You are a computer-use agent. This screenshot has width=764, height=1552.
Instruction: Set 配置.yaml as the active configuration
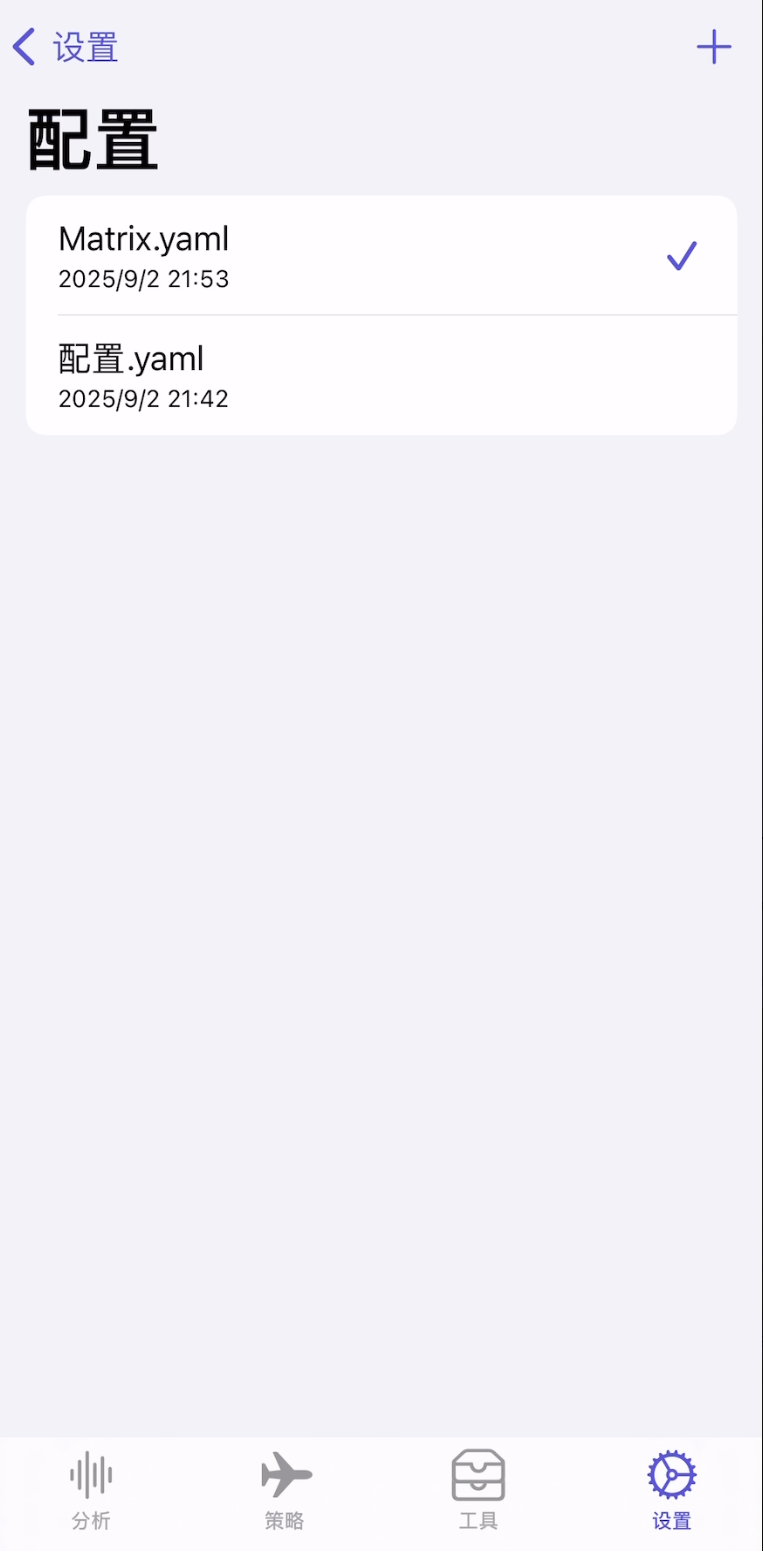(380, 375)
